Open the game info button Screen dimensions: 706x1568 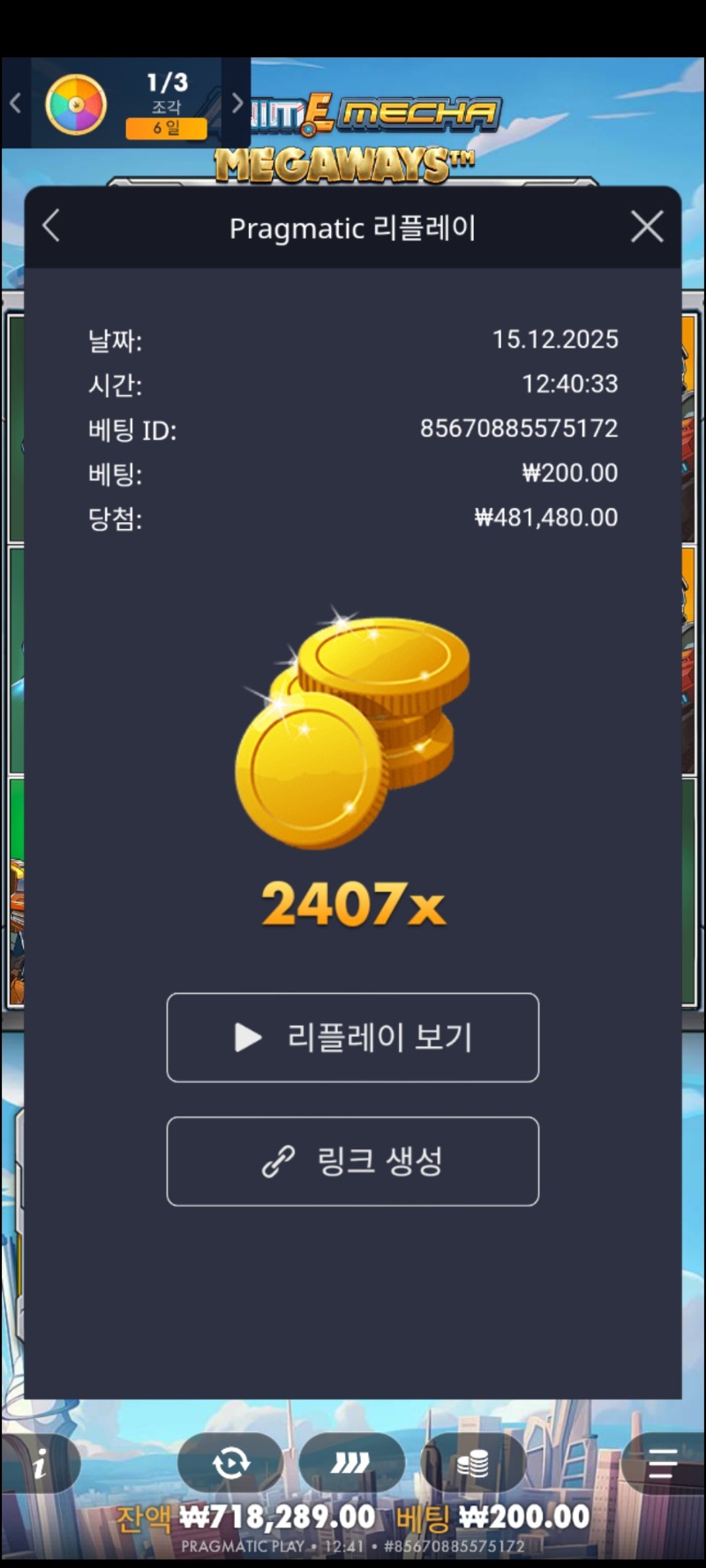pyautogui.click(x=40, y=1464)
